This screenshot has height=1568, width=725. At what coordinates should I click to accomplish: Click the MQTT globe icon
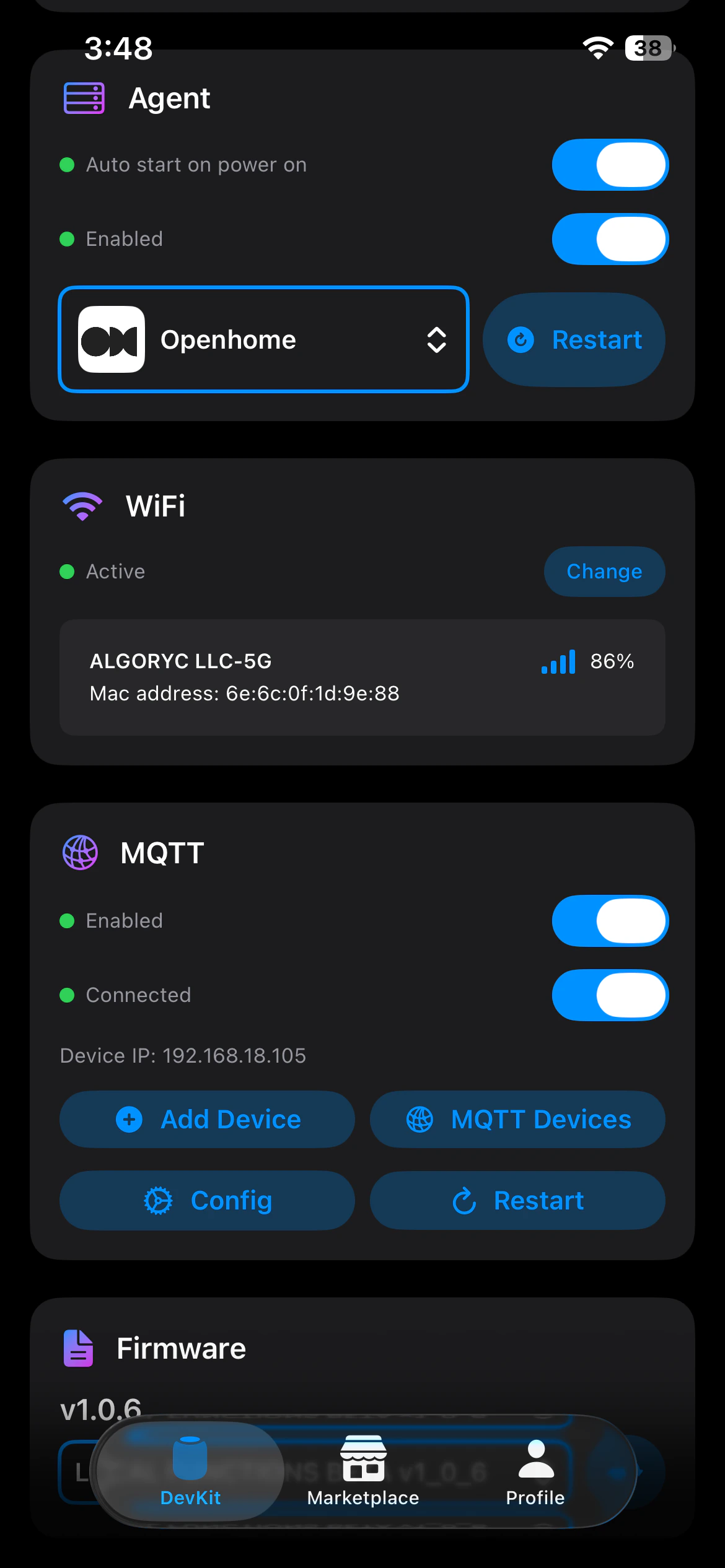pyautogui.click(x=80, y=852)
